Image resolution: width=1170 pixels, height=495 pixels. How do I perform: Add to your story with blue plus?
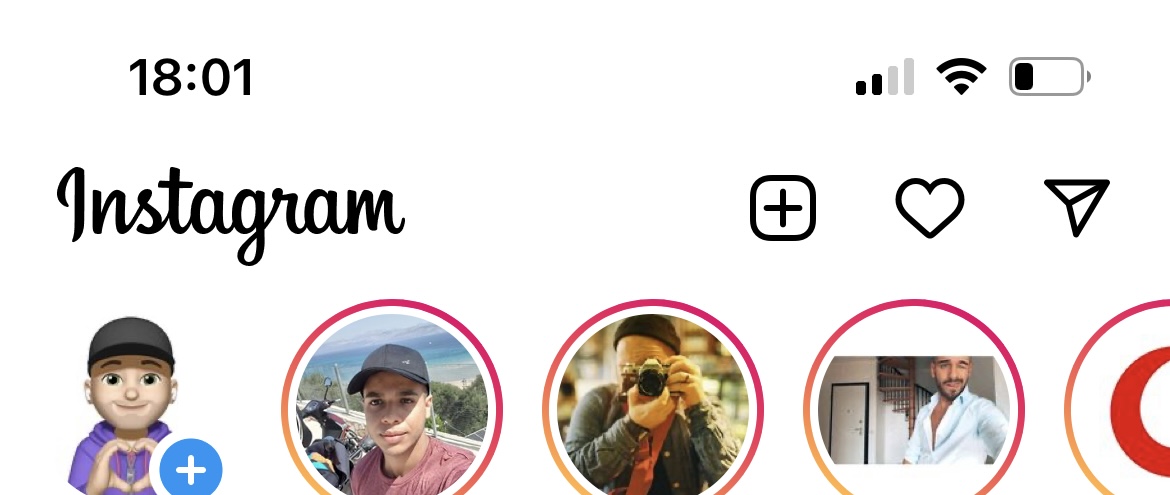(191, 467)
